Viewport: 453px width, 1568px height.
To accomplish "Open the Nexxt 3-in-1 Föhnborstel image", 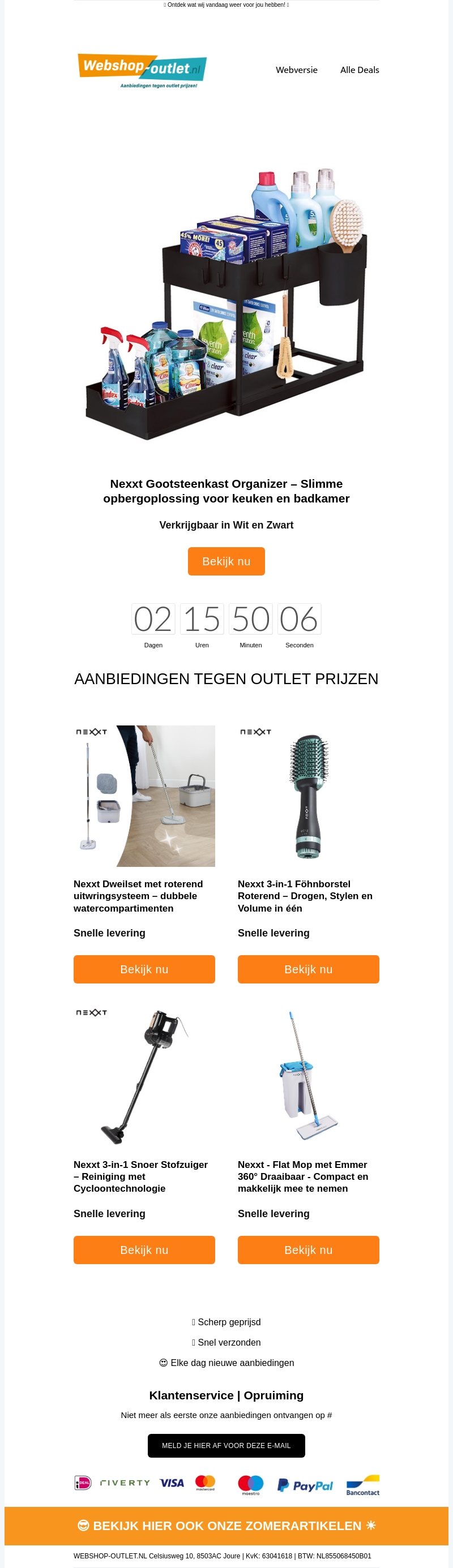I will tap(308, 796).
